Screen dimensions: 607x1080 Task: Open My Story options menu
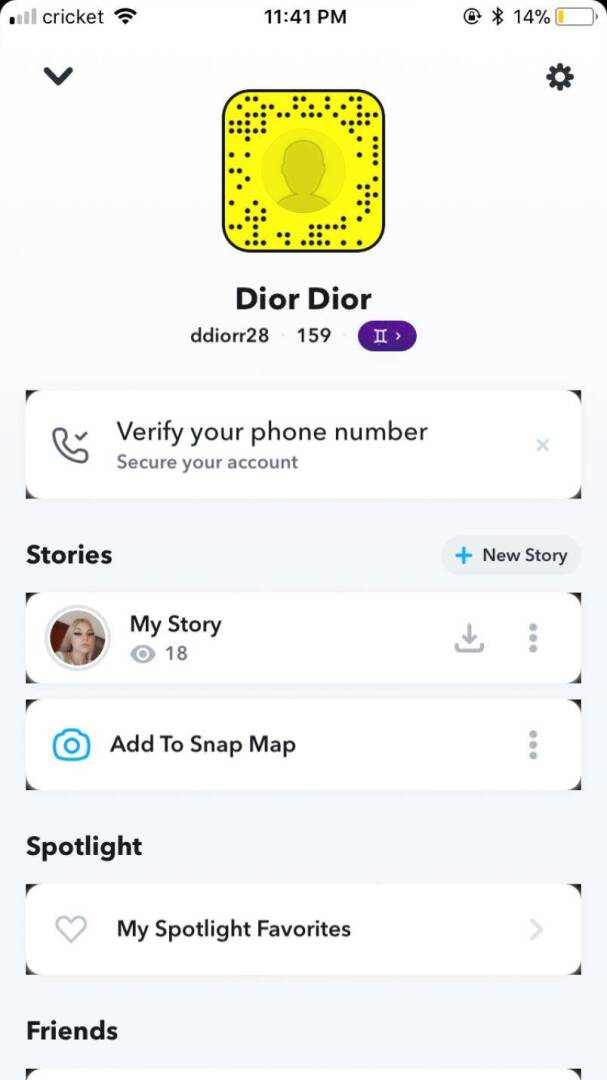[533, 637]
